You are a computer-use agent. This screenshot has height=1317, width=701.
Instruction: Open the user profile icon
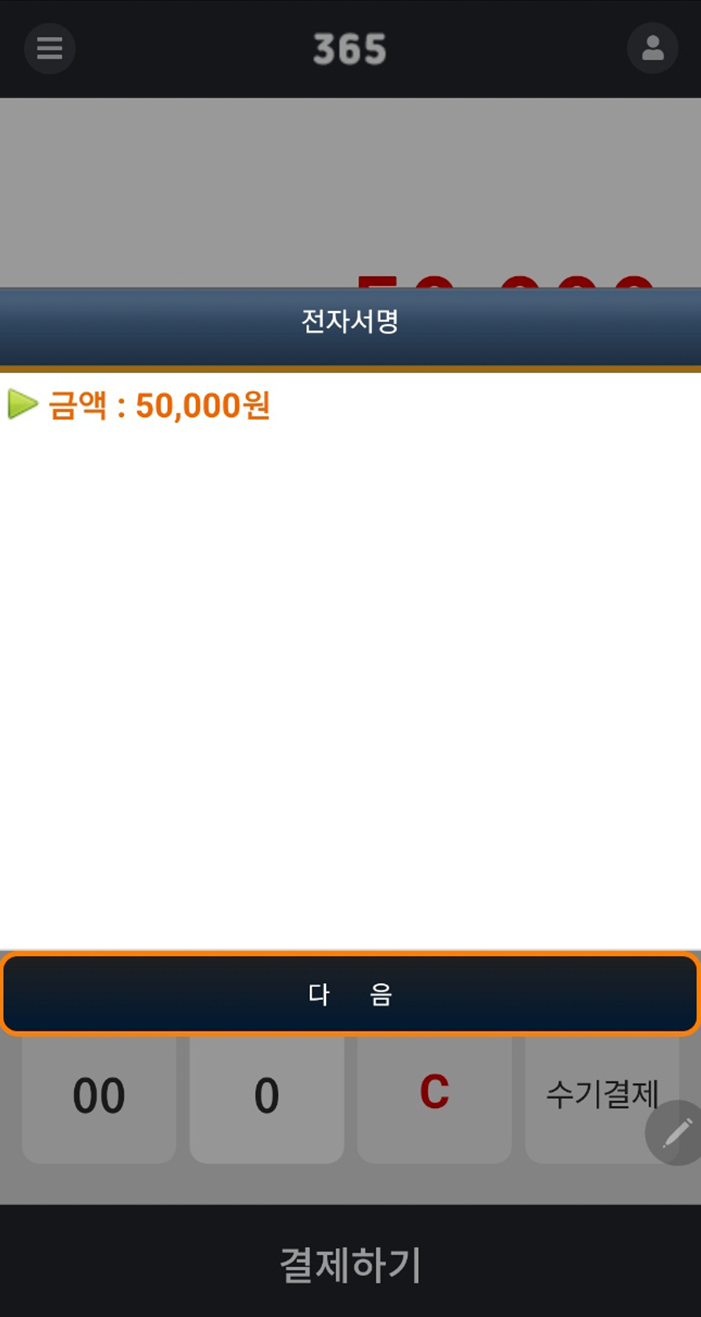[652, 48]
